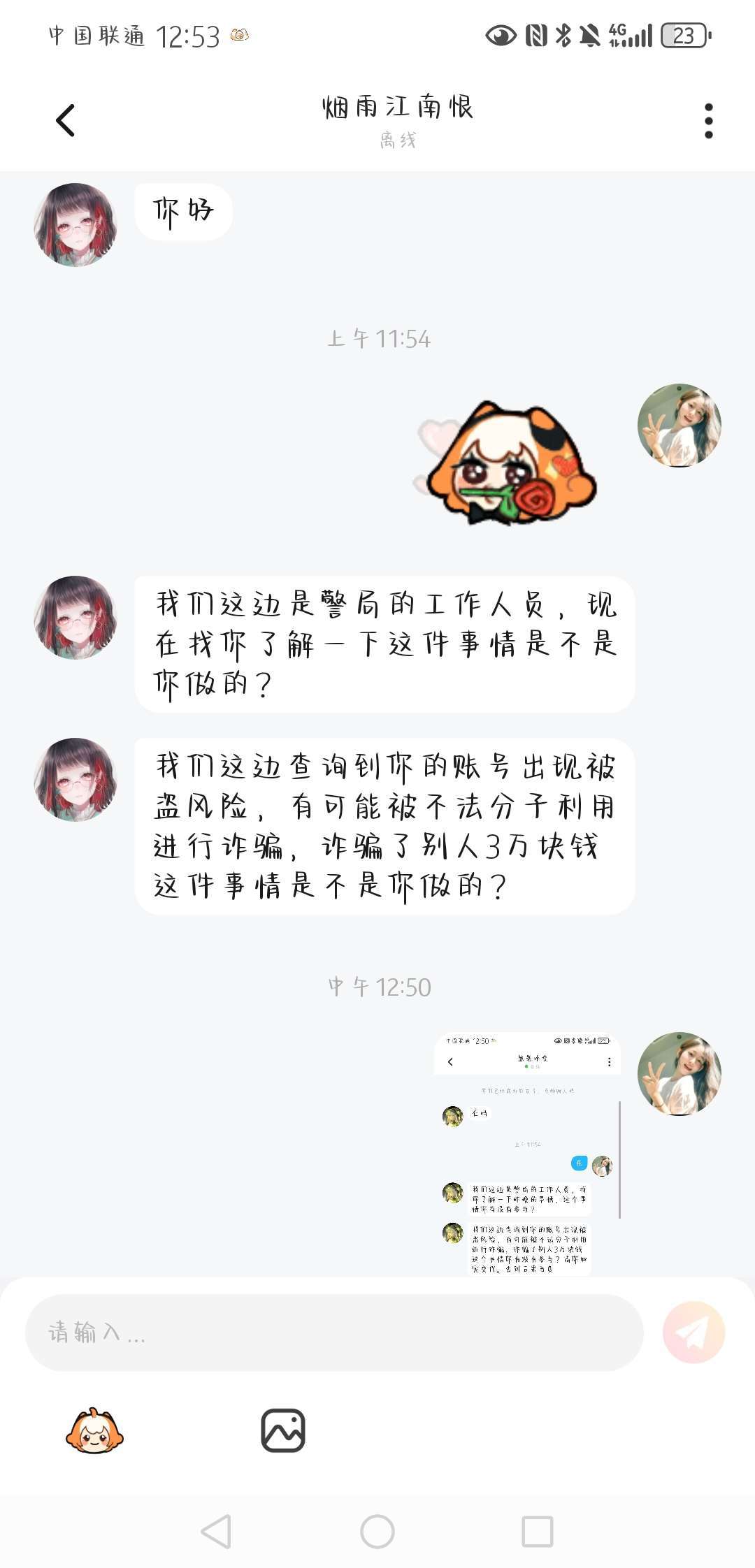The height and width of the screenshot is (1568, 755).
Task: Tap the paper-plane send button
Action: [693, 1332]
